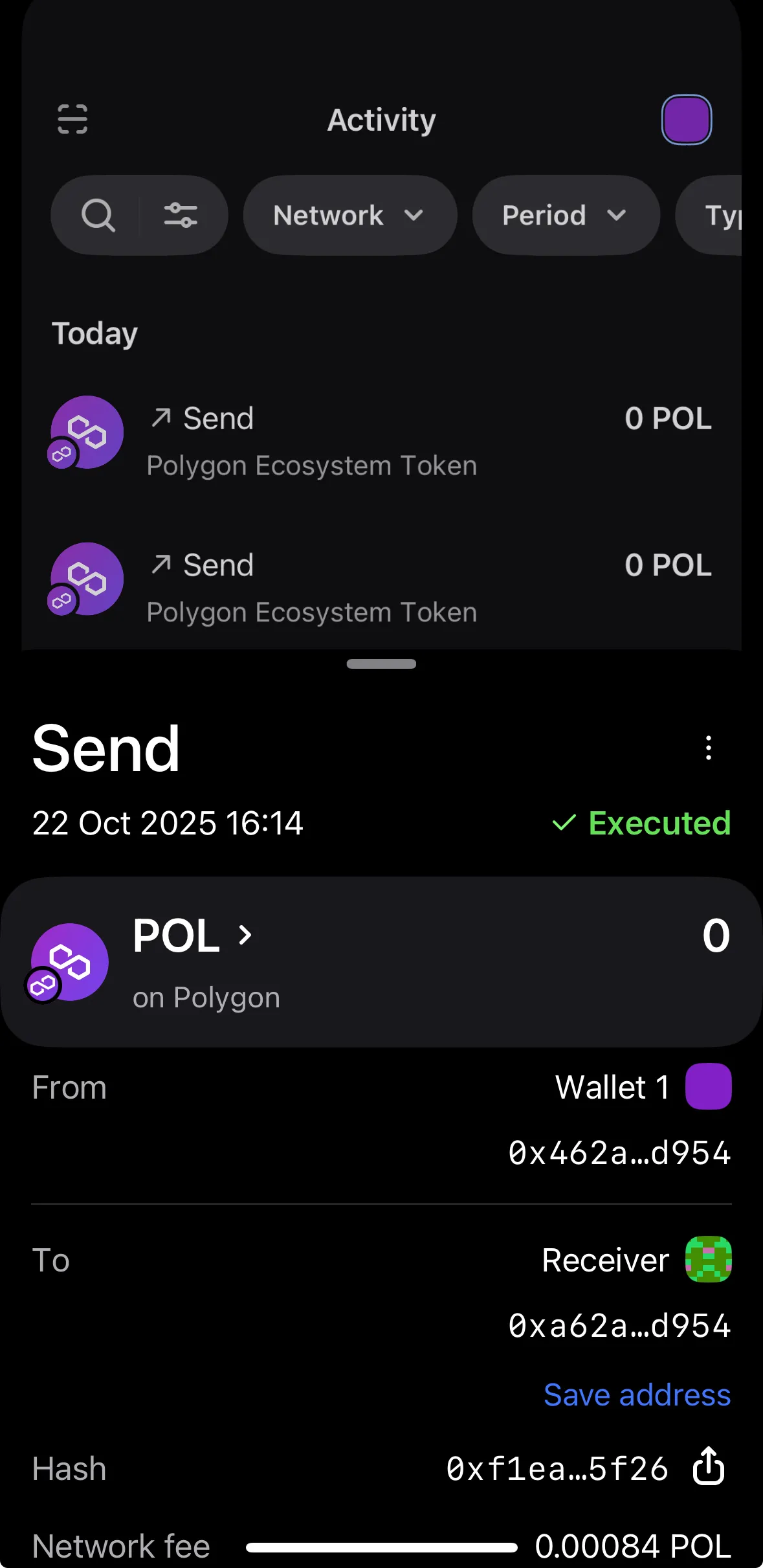Open the more options menu for Send

[709, 748]
